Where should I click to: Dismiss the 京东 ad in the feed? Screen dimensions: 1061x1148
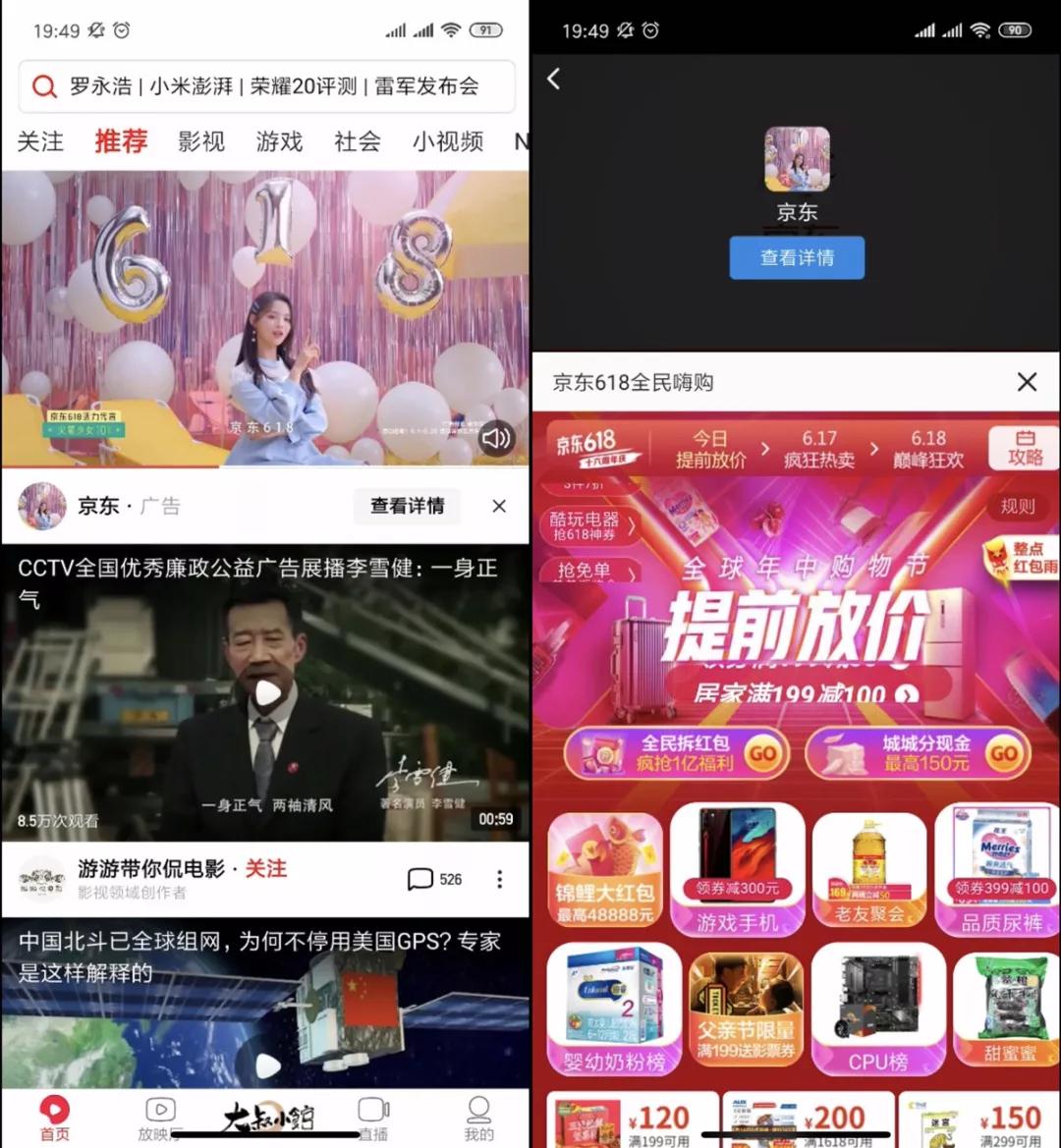[499, 507]
